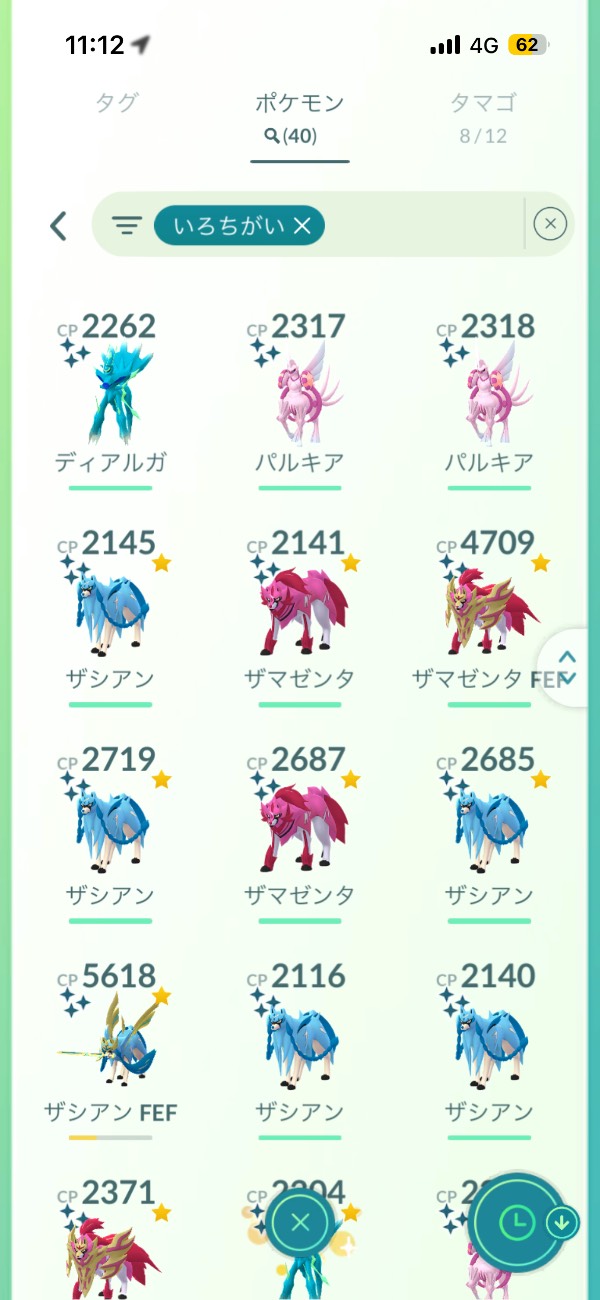This screenshot has width=600, height=1300.
Task: Open パルキア with CP 2317
Action: 300,395
